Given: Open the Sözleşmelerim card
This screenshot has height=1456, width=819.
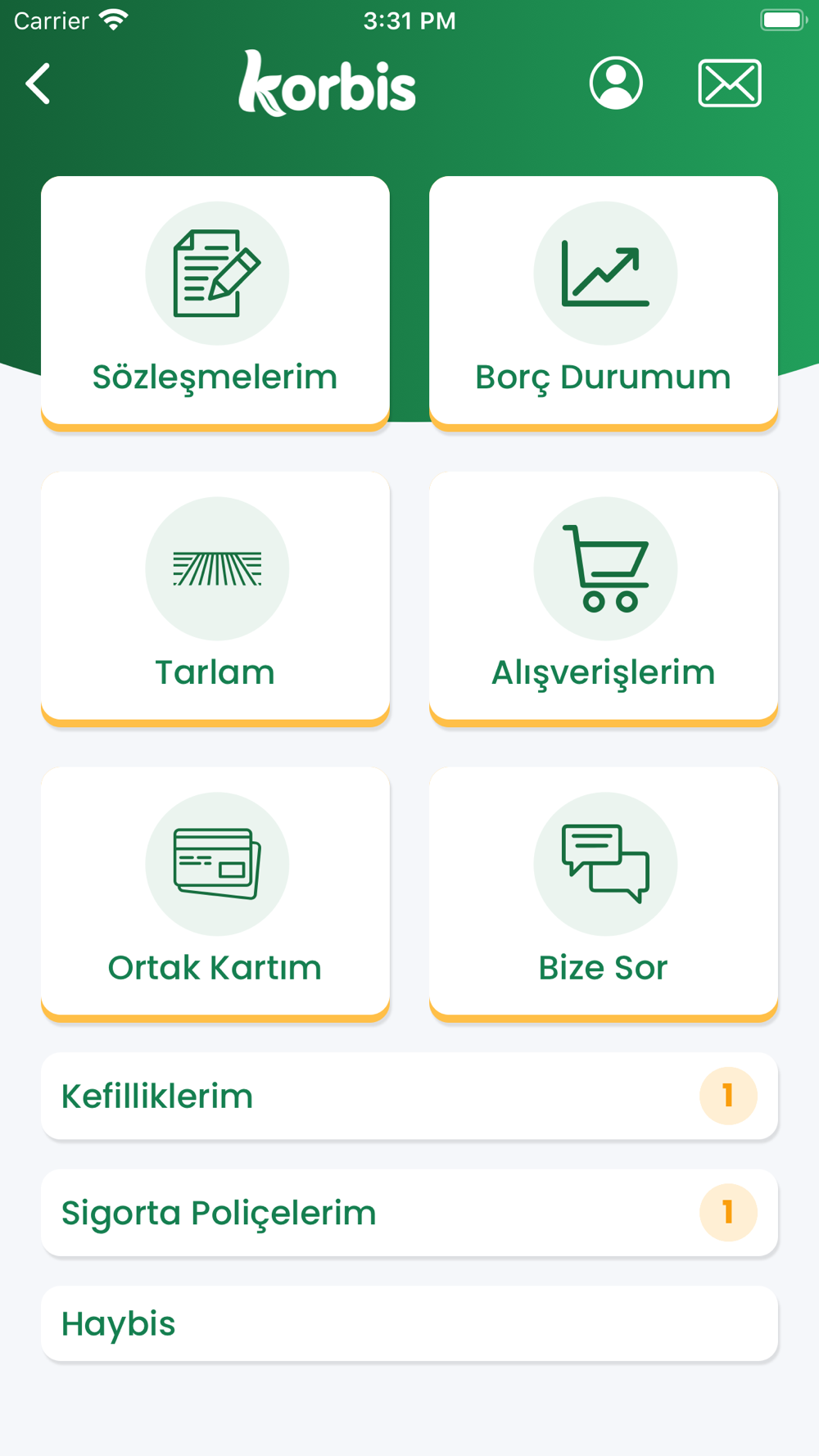Looking at the screenshot, I should pyautogui.click(x=215, y=303).
